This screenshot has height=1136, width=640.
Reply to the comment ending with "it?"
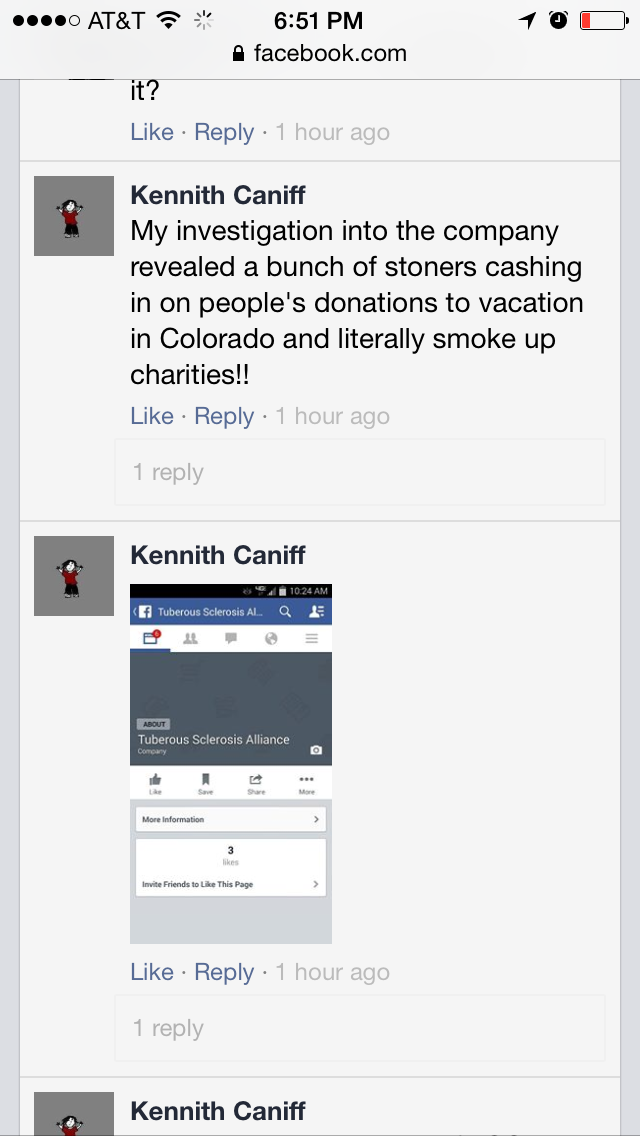[x=224, y=132]
